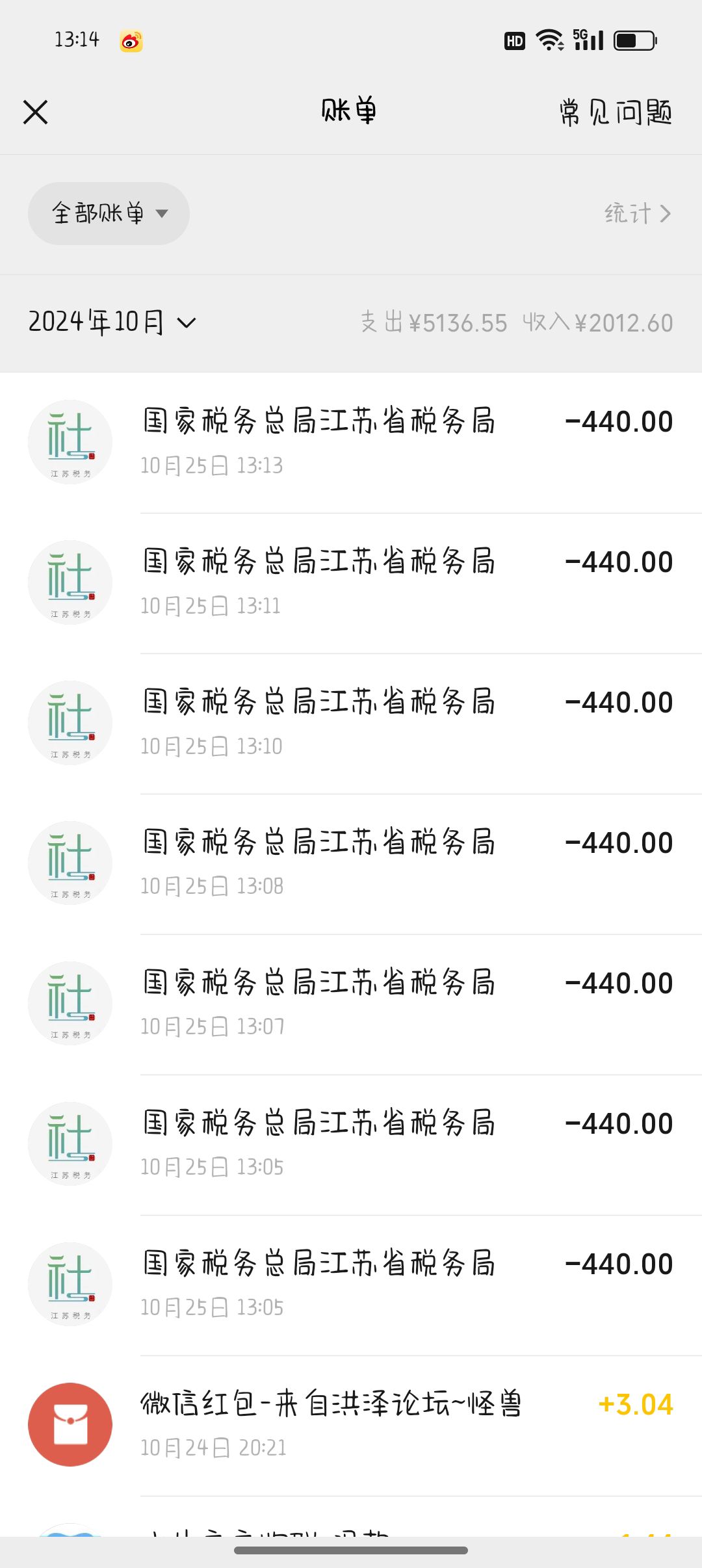The width and height of the screenshot is (702, 1568).
Task: Open the 10月25日 13:08 bill entry
Action: (x=351, y=864)
